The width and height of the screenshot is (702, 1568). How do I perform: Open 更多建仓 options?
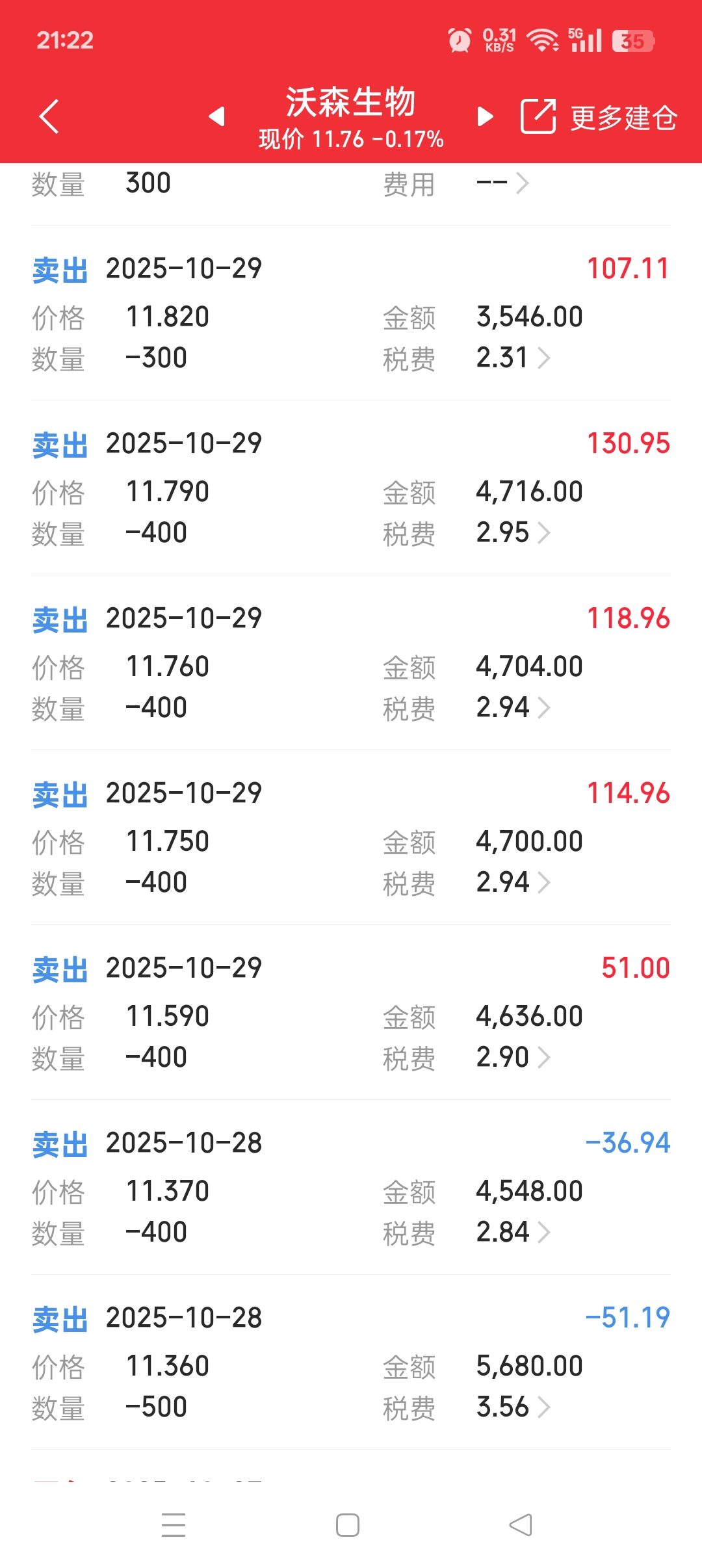point(599,118)
